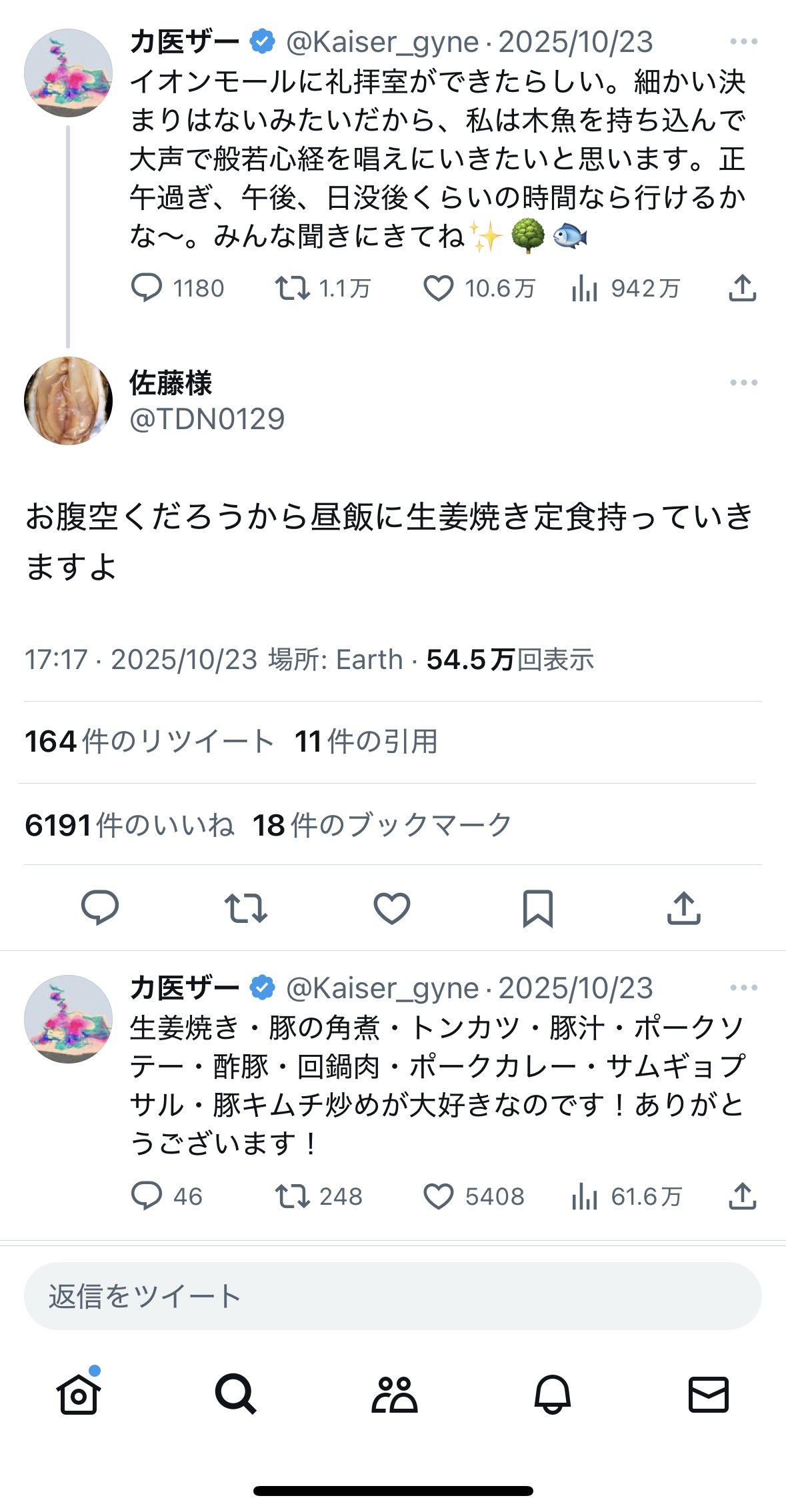Like the top tweet with 10.6万 likes

point(439,289)
